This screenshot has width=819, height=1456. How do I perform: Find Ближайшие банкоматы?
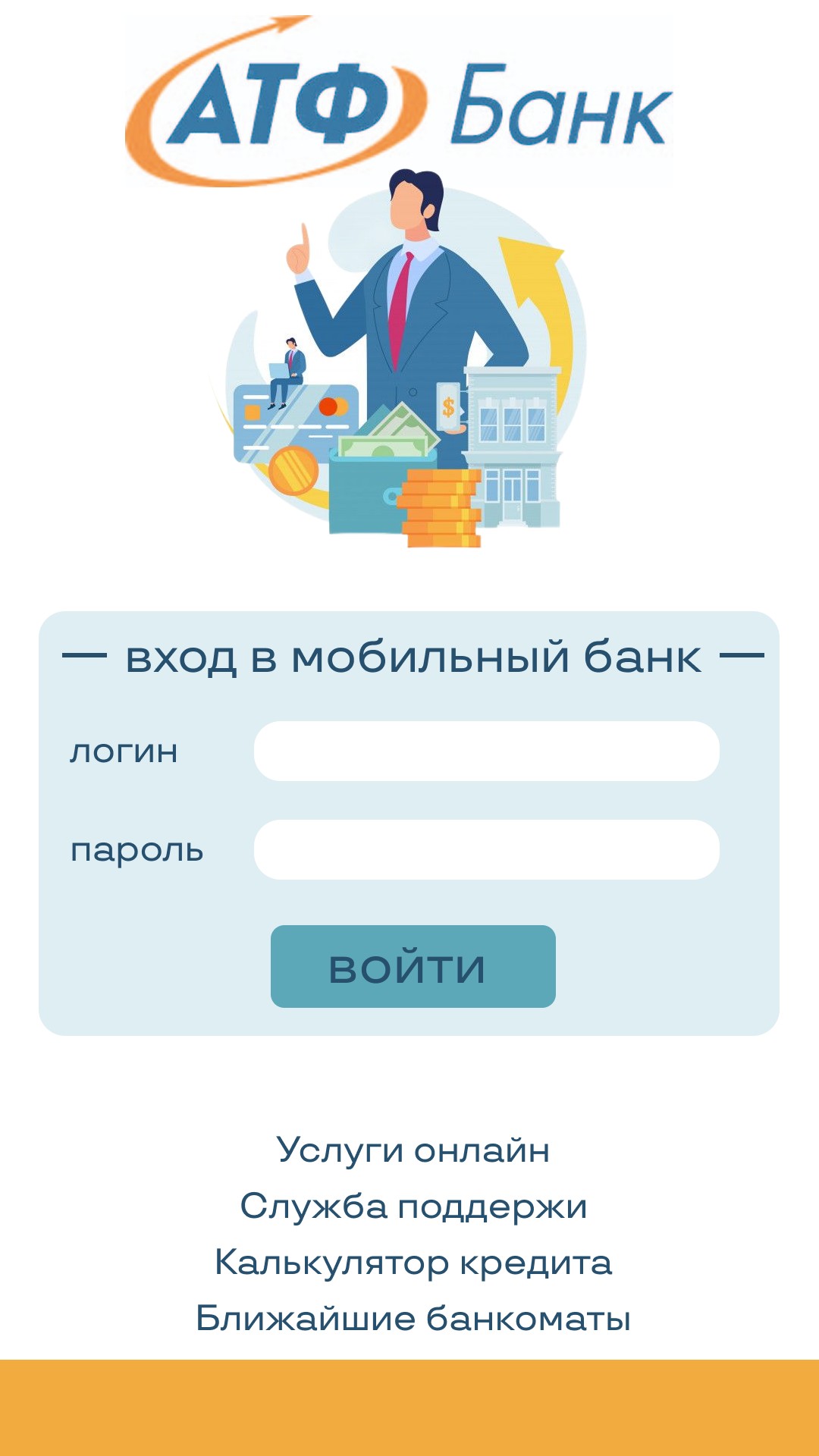pyautogui.click(x=413, y=1319)
